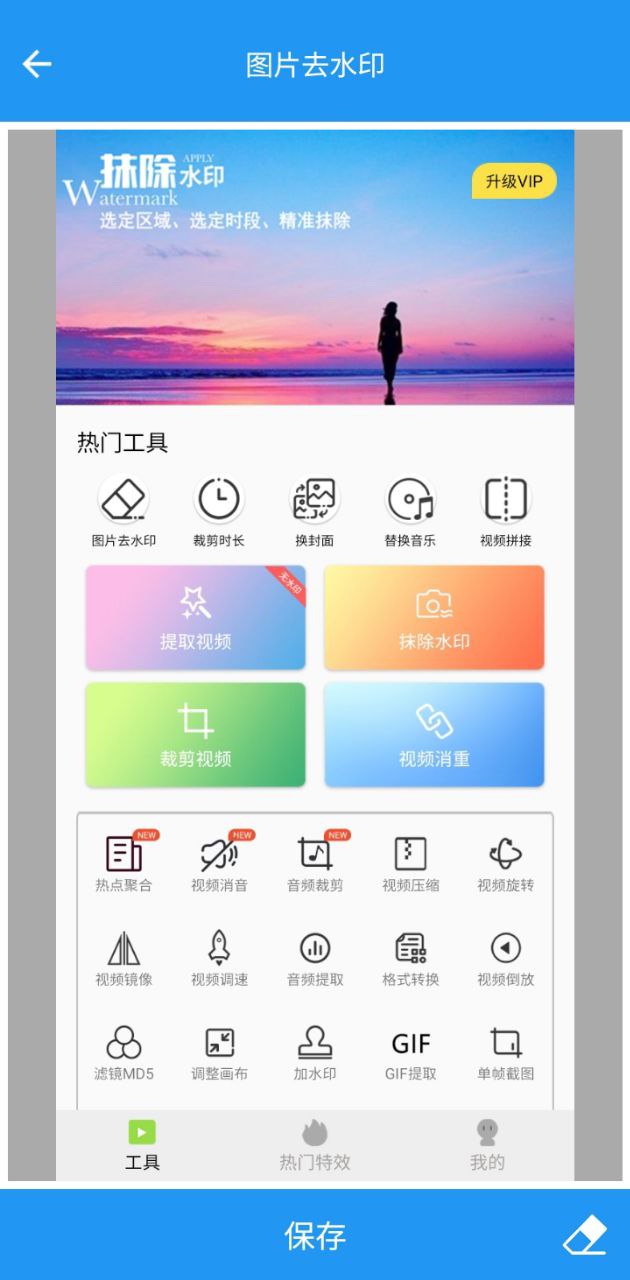Go back using the top-left arrow
Image resolution: width=630 pixels, height=1280 pixels.
click(37, 64)
